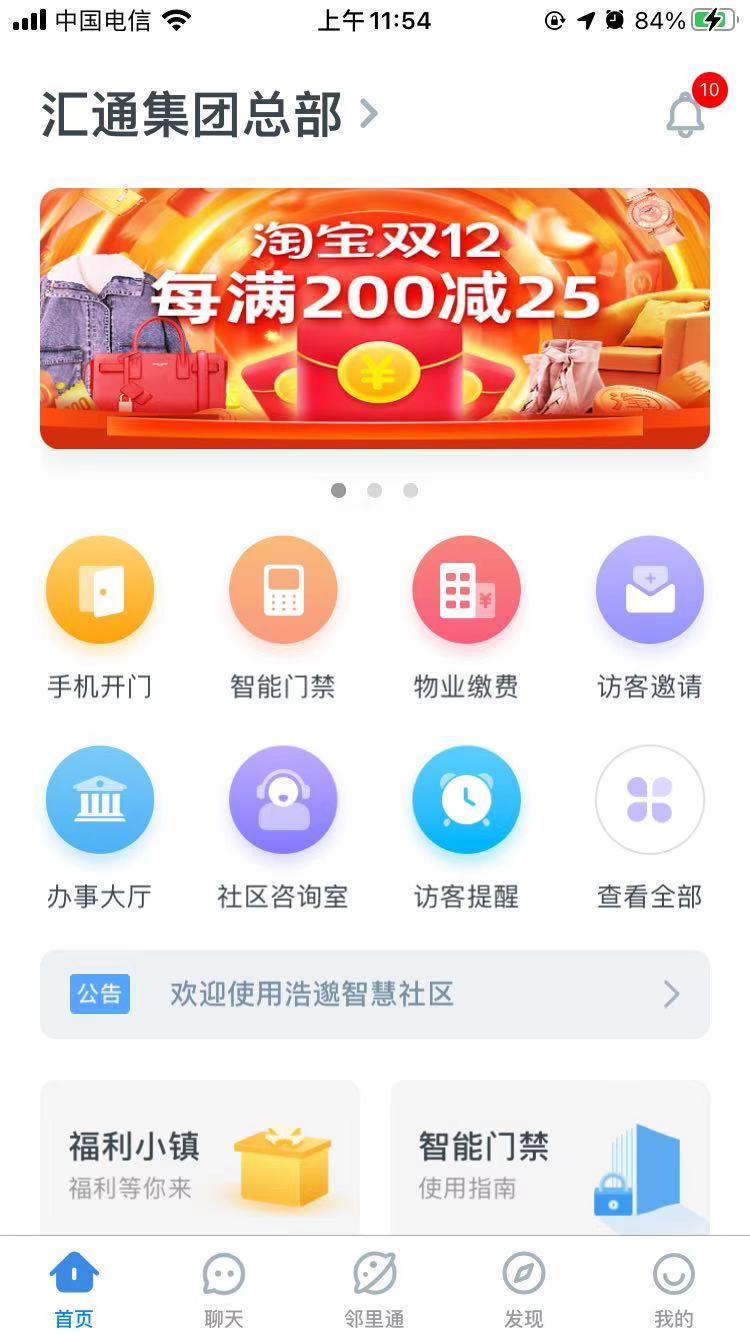750x1334 pixels.
Task: Open the notification bell with 10 alerts
Action: (686, 113)
